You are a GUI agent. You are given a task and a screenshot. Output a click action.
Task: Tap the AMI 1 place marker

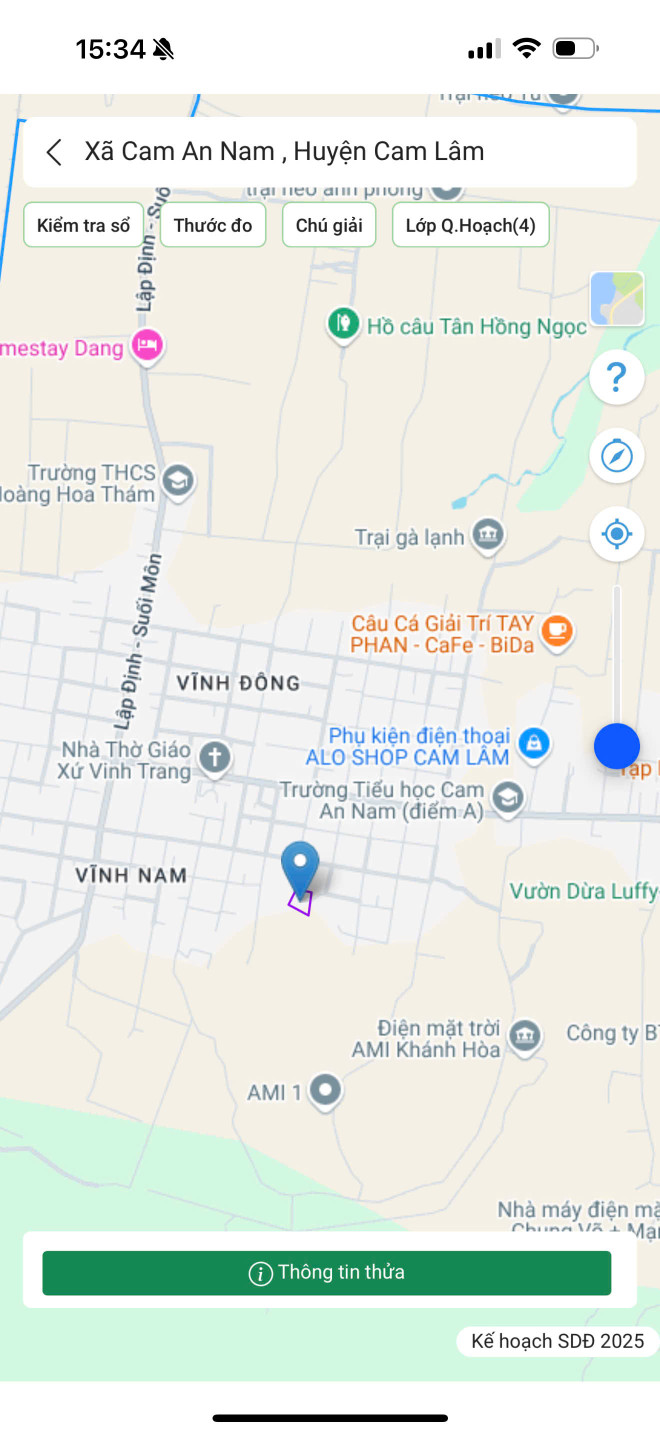[x=325, y=1091]
